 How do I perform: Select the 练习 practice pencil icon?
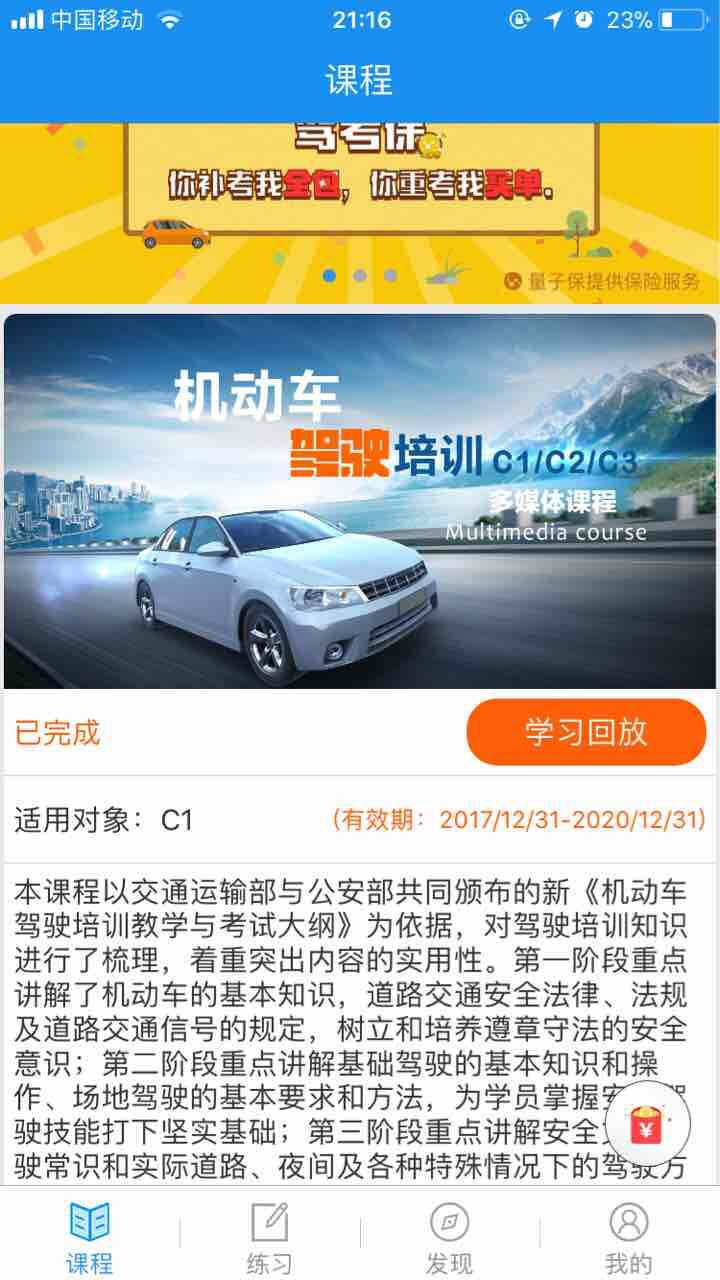[x=268, y=1222]
